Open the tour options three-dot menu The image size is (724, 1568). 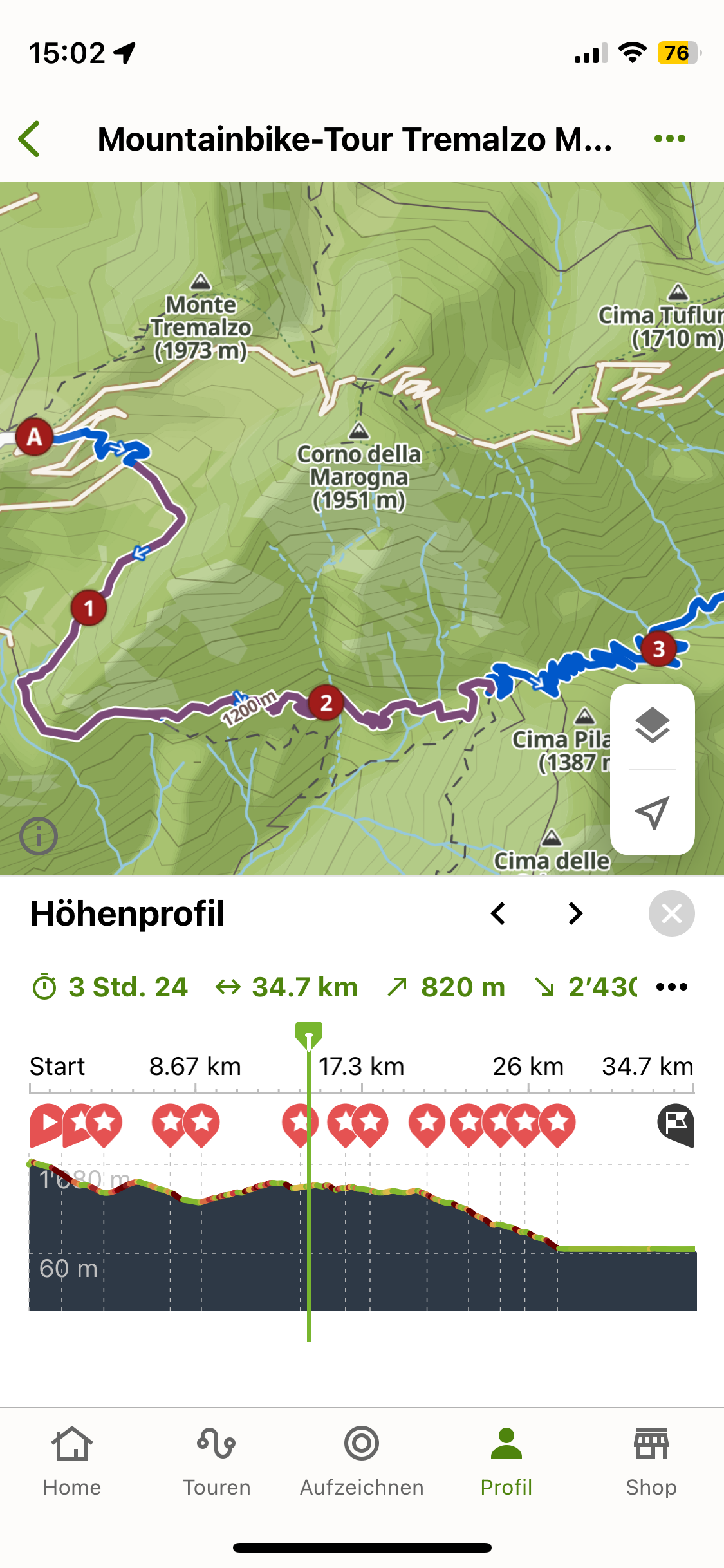[669, 139]
